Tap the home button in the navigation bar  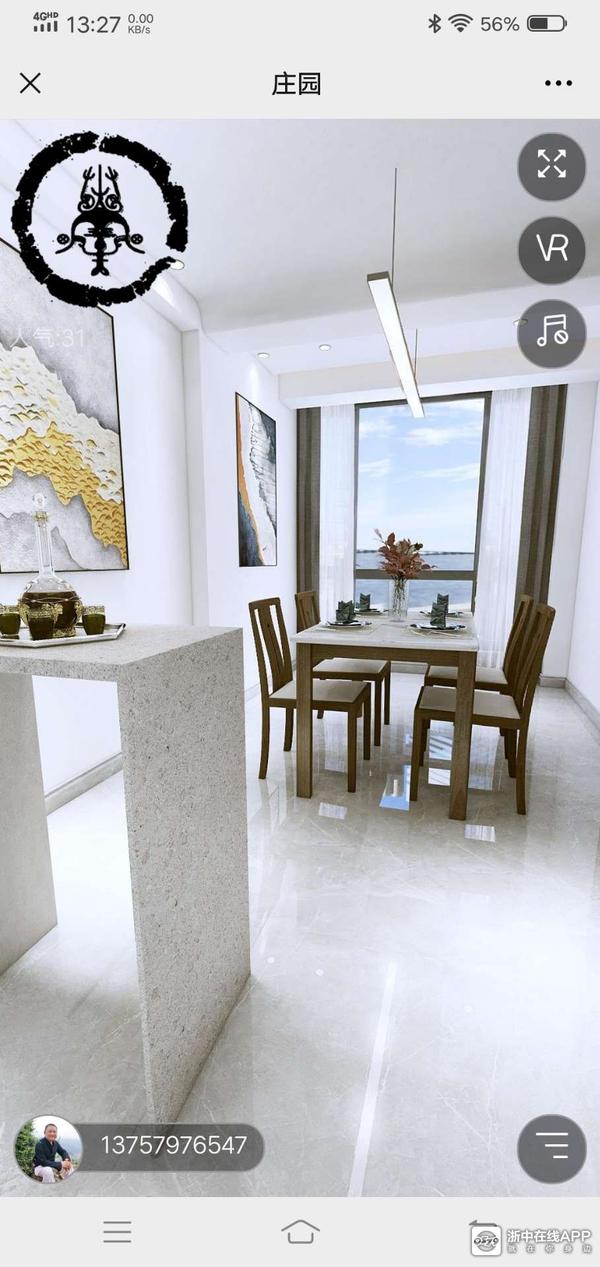pyautogui.click(x=300, y=1231)
